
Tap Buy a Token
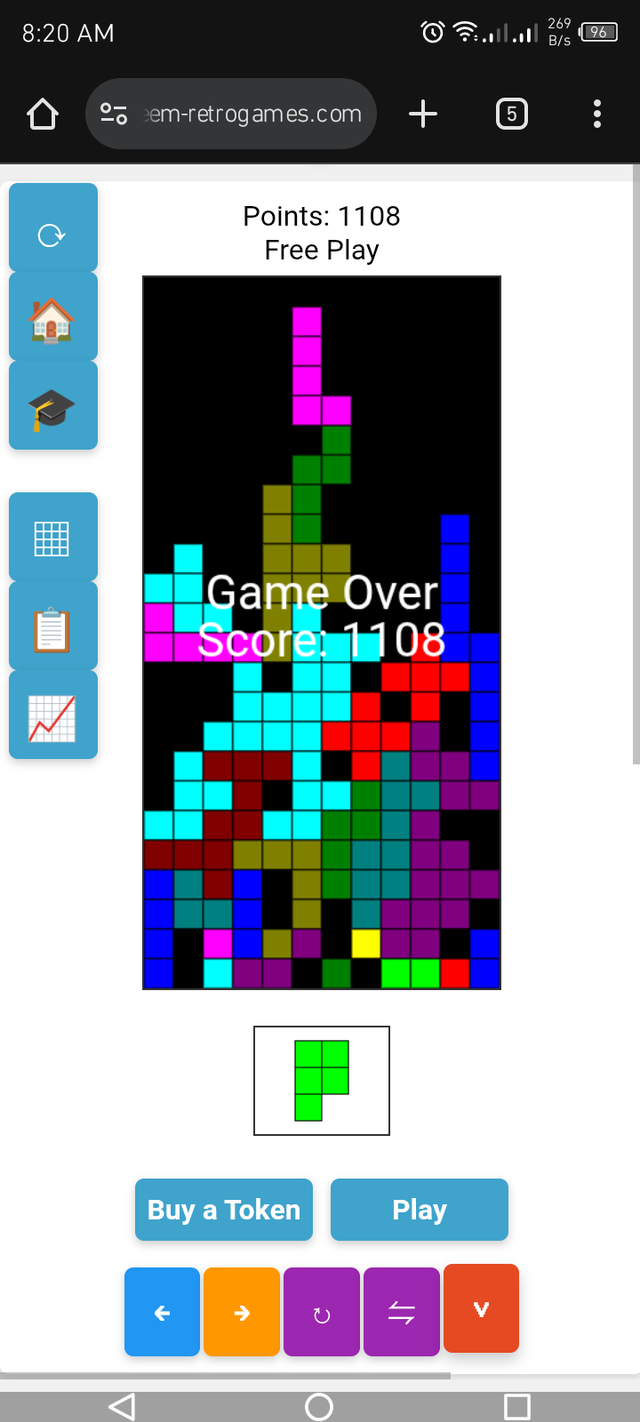tap(224, 1210)
